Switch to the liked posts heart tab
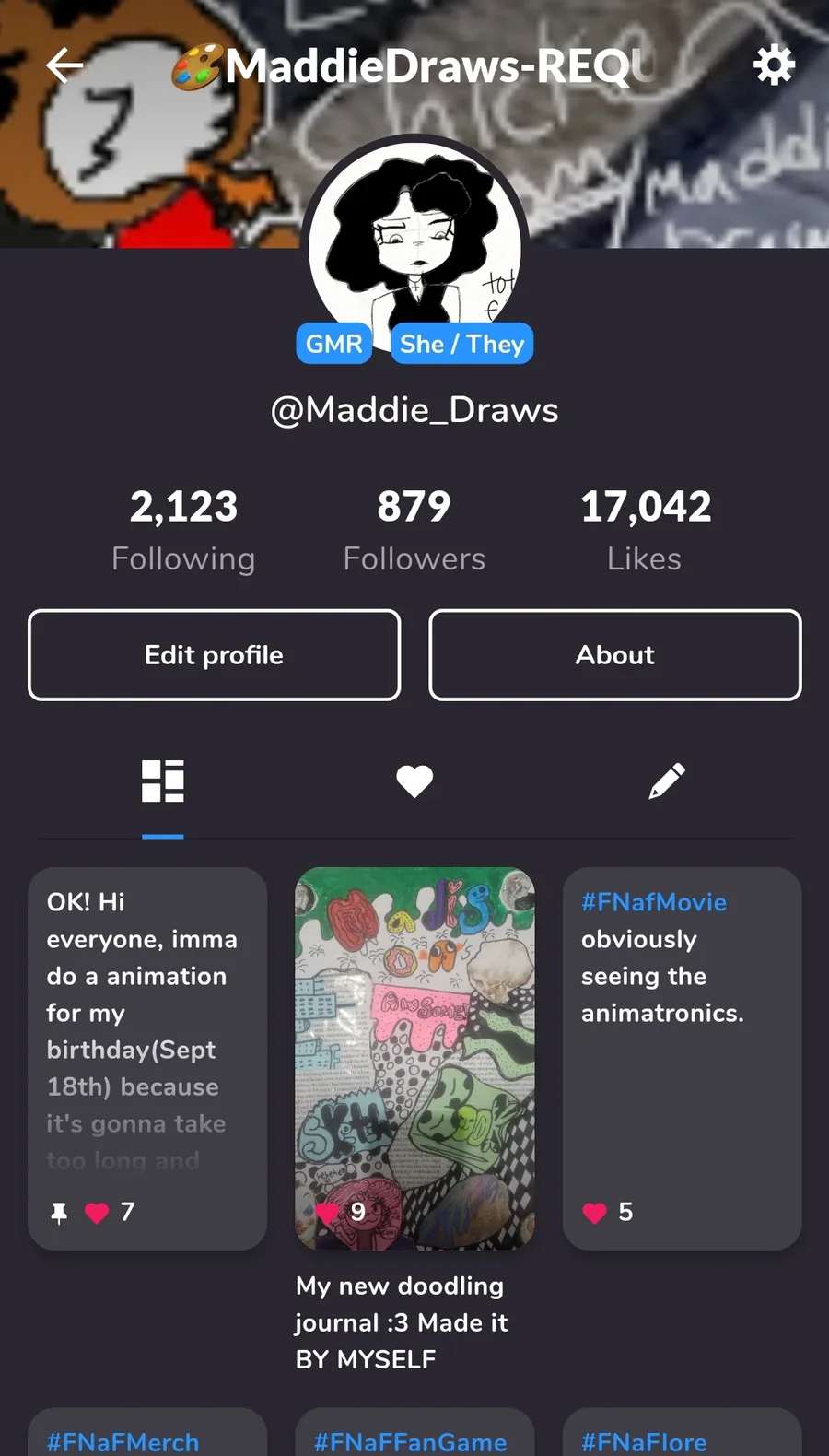829x1456 pixels. (x=414, y=781)
